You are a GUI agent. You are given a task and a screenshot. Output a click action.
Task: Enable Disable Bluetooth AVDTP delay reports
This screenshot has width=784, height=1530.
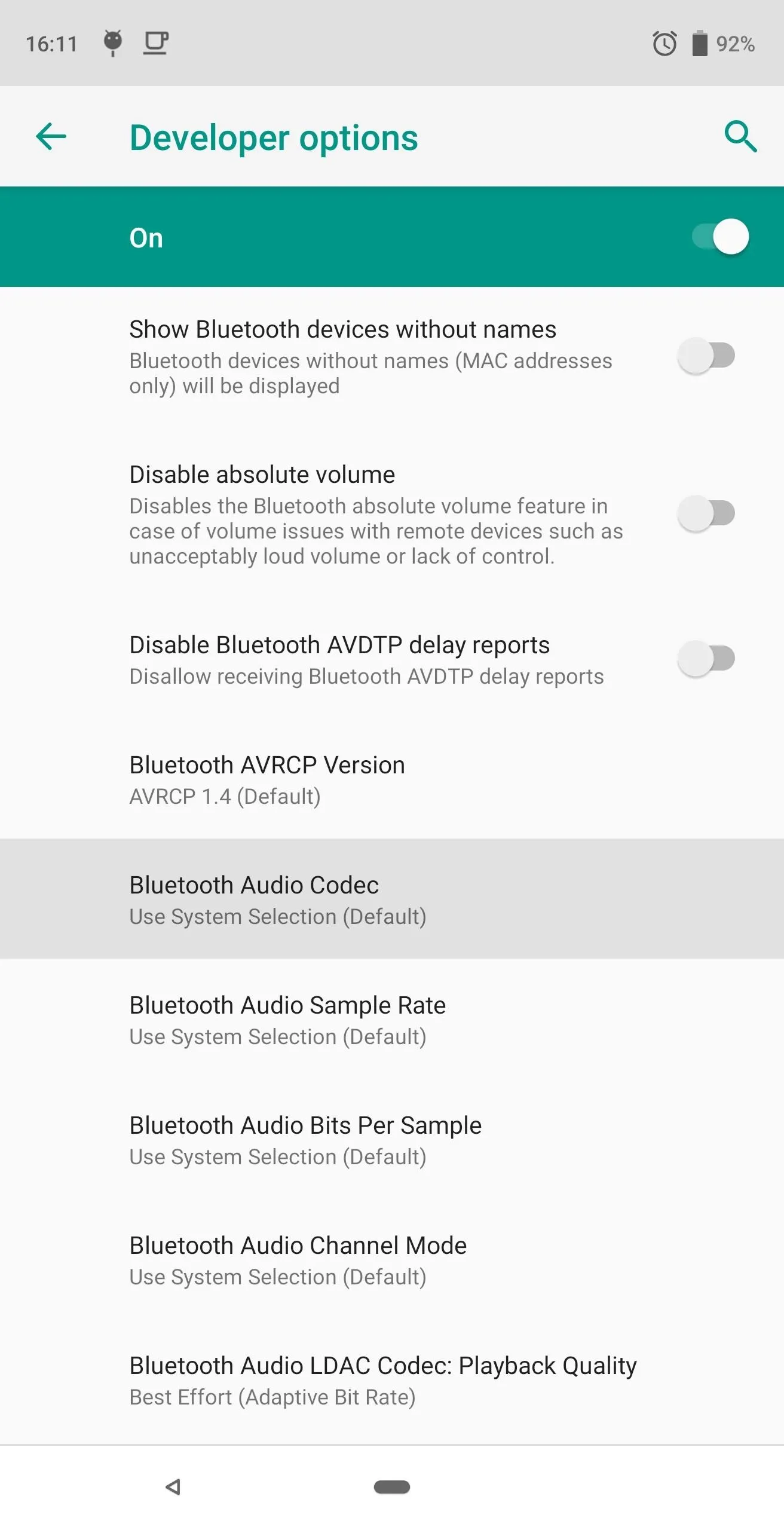[x=706, y=659]
